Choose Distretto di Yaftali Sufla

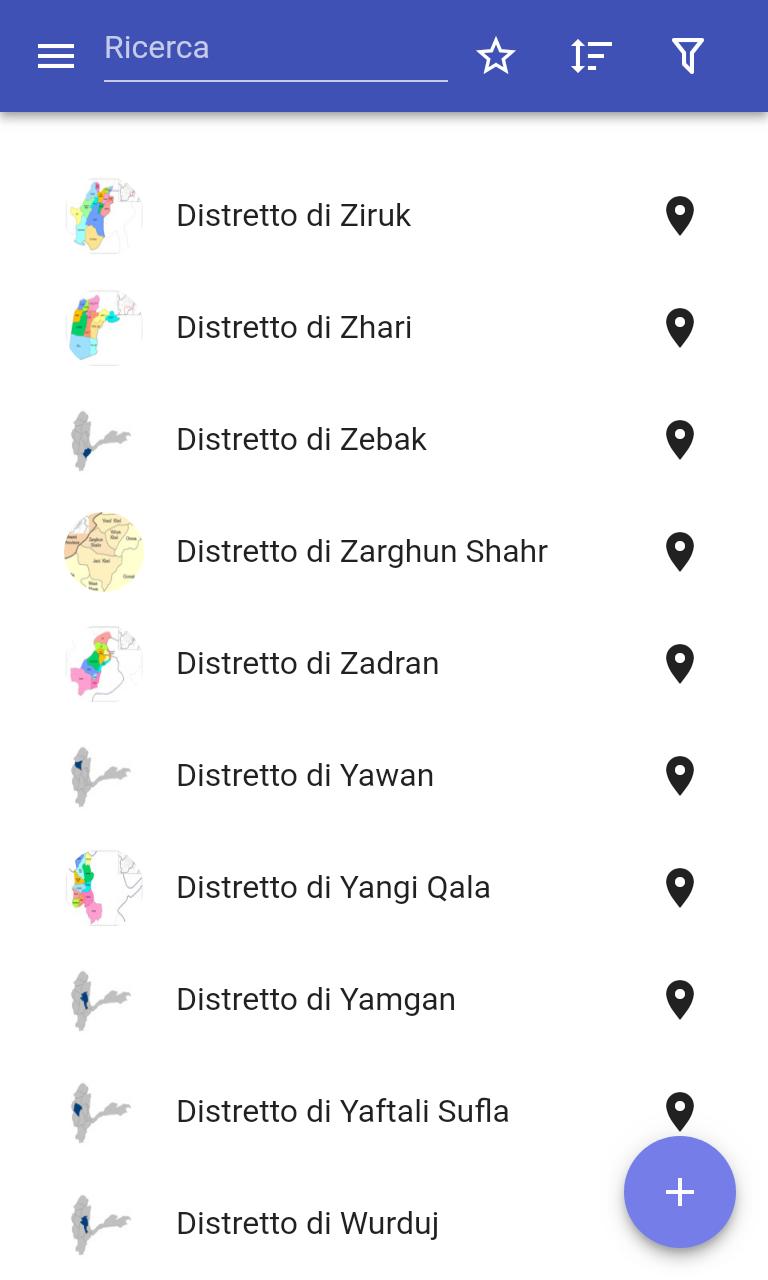pos(384,1112)
